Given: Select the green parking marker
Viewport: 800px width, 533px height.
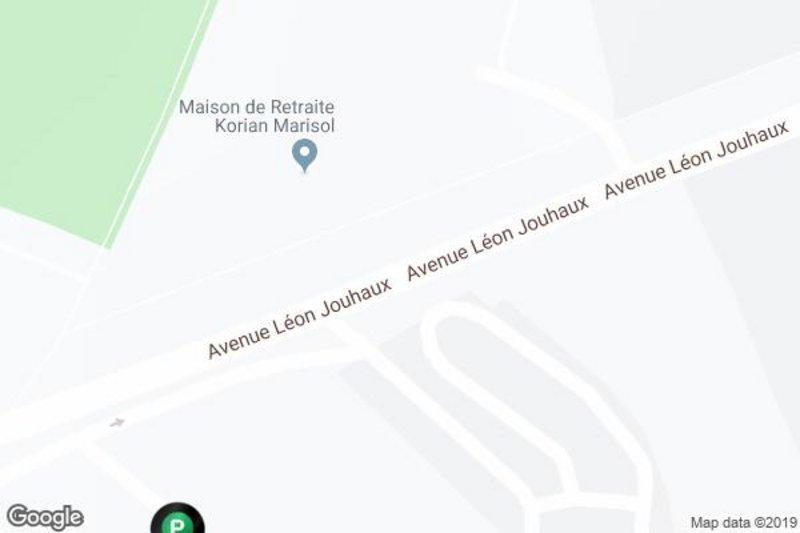Looking at the screenshot, I should pos(177,522).
